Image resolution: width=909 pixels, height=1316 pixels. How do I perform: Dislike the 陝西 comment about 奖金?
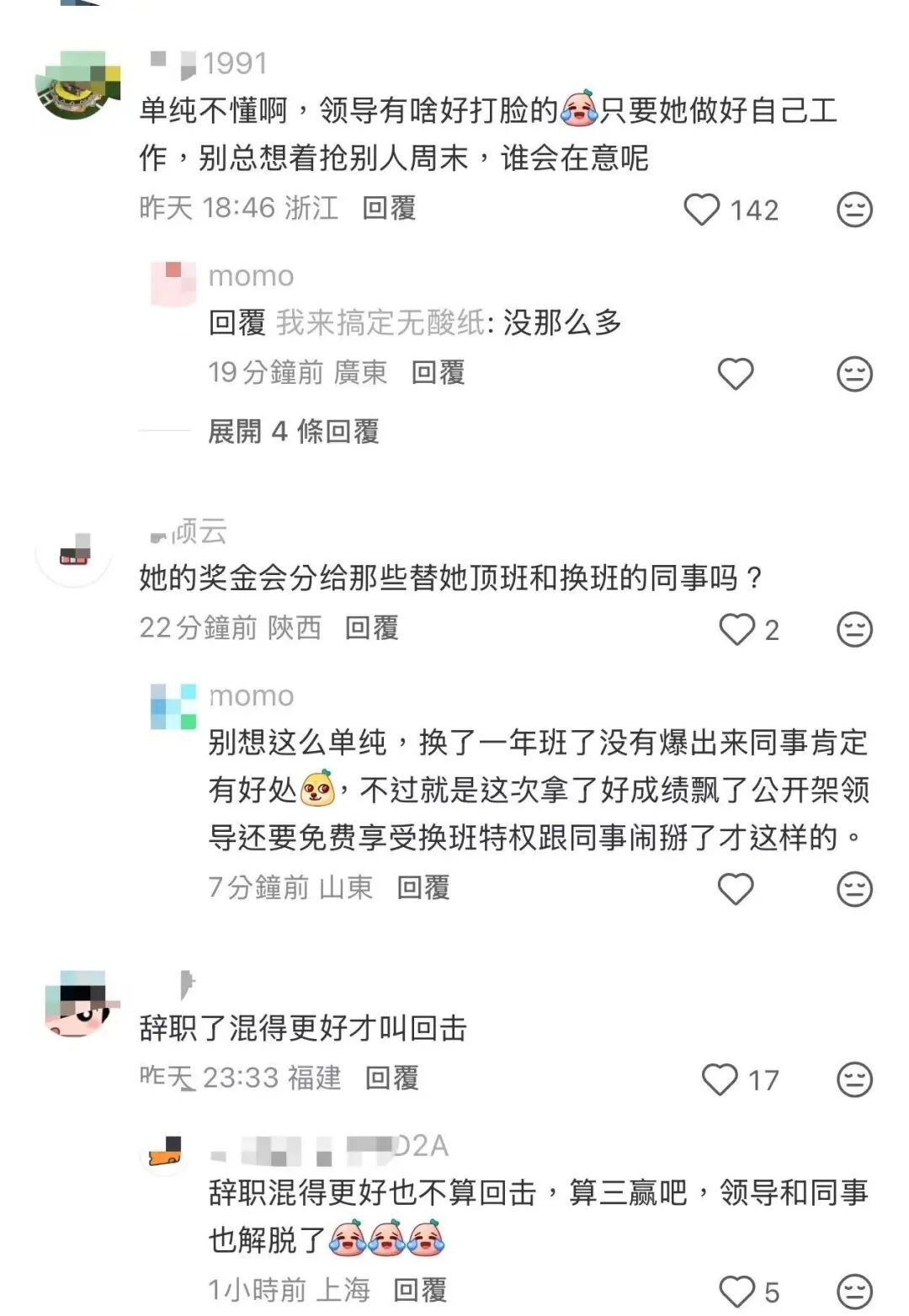tap(854, 630)
